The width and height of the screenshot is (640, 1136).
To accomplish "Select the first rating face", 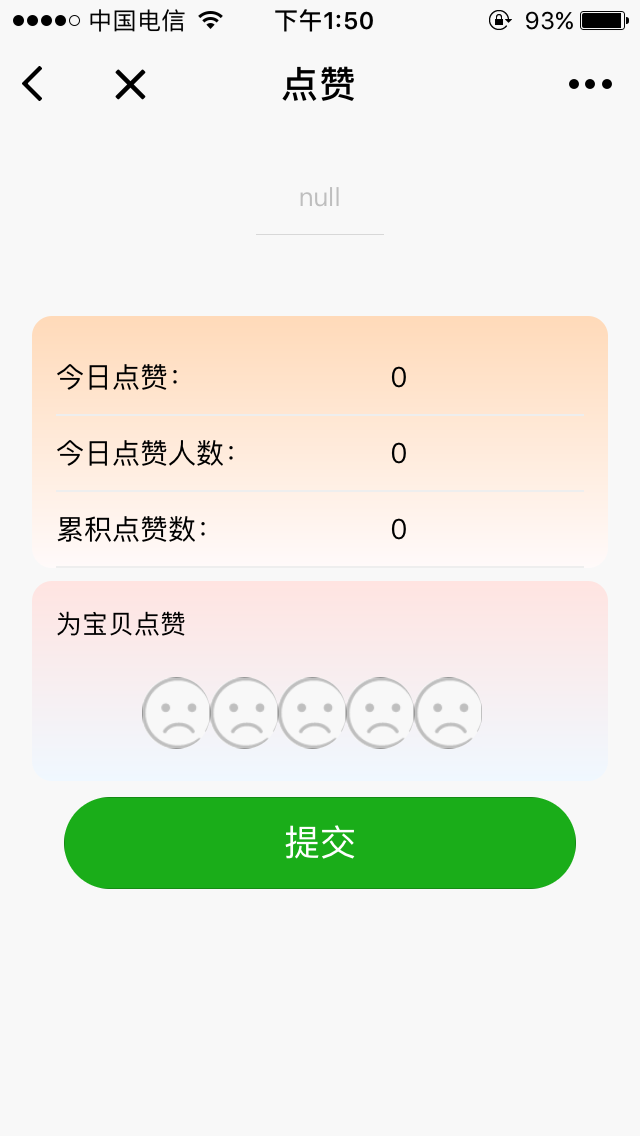I will 177,713.
